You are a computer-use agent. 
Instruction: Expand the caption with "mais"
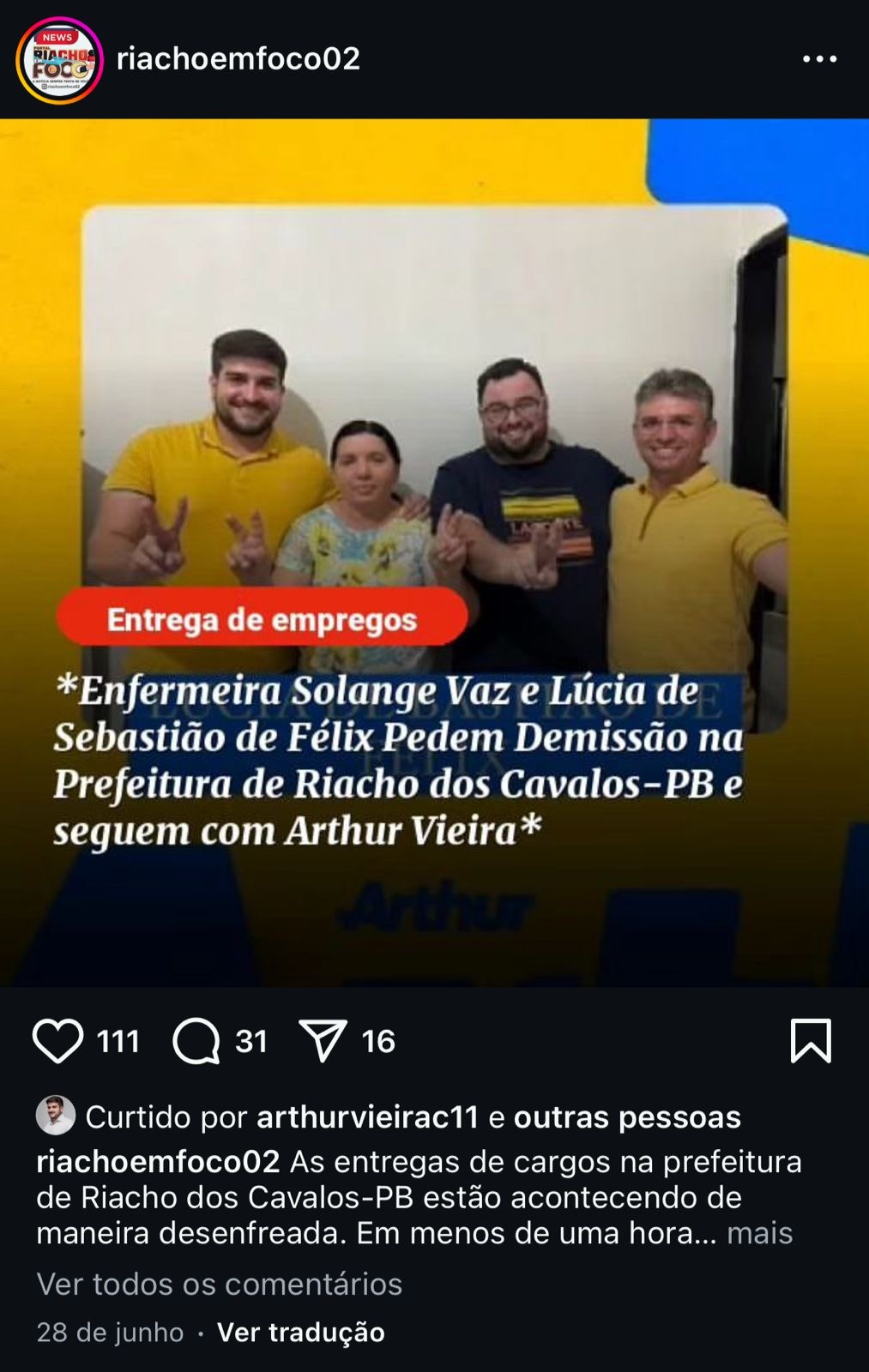(759, 1233)
